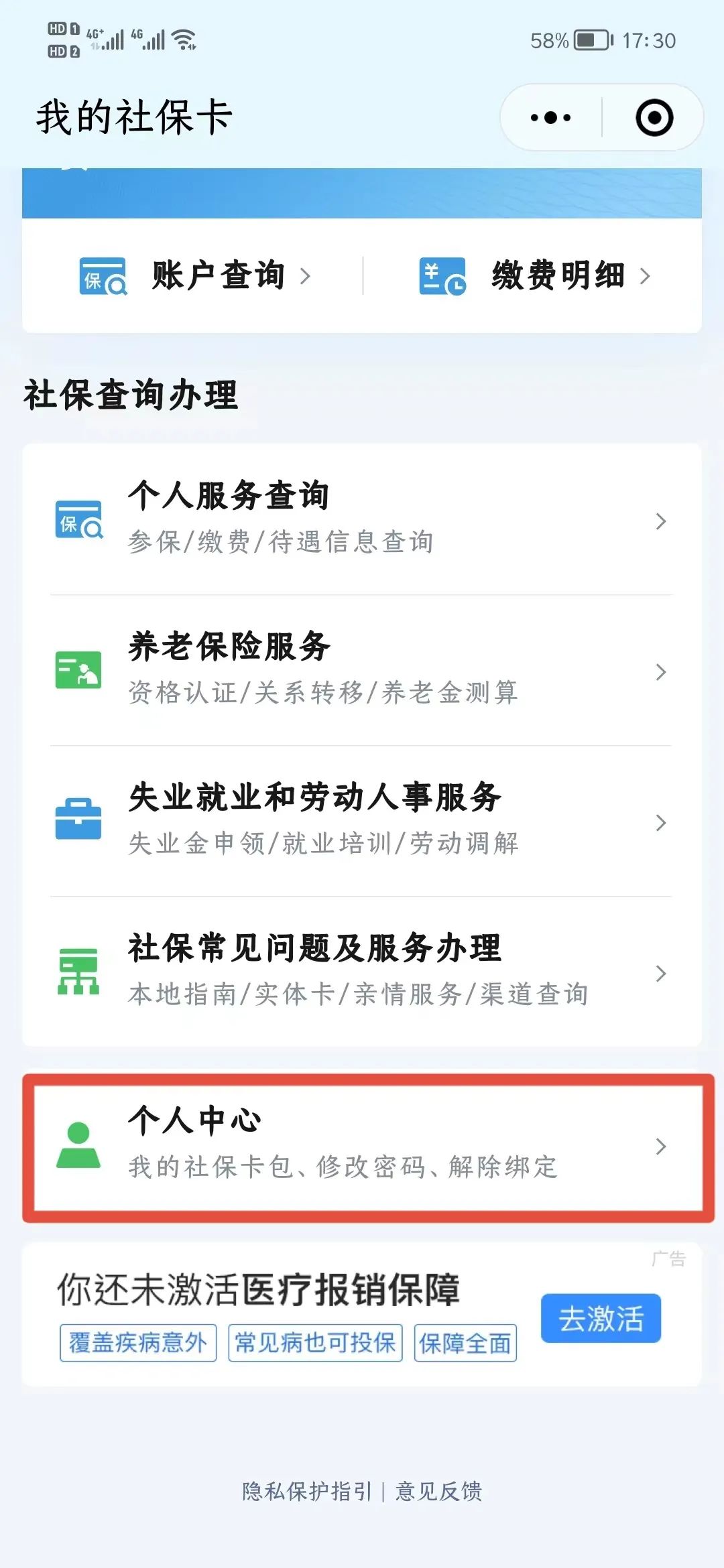Open 意见反馈 link

[x=439, y=1491]
